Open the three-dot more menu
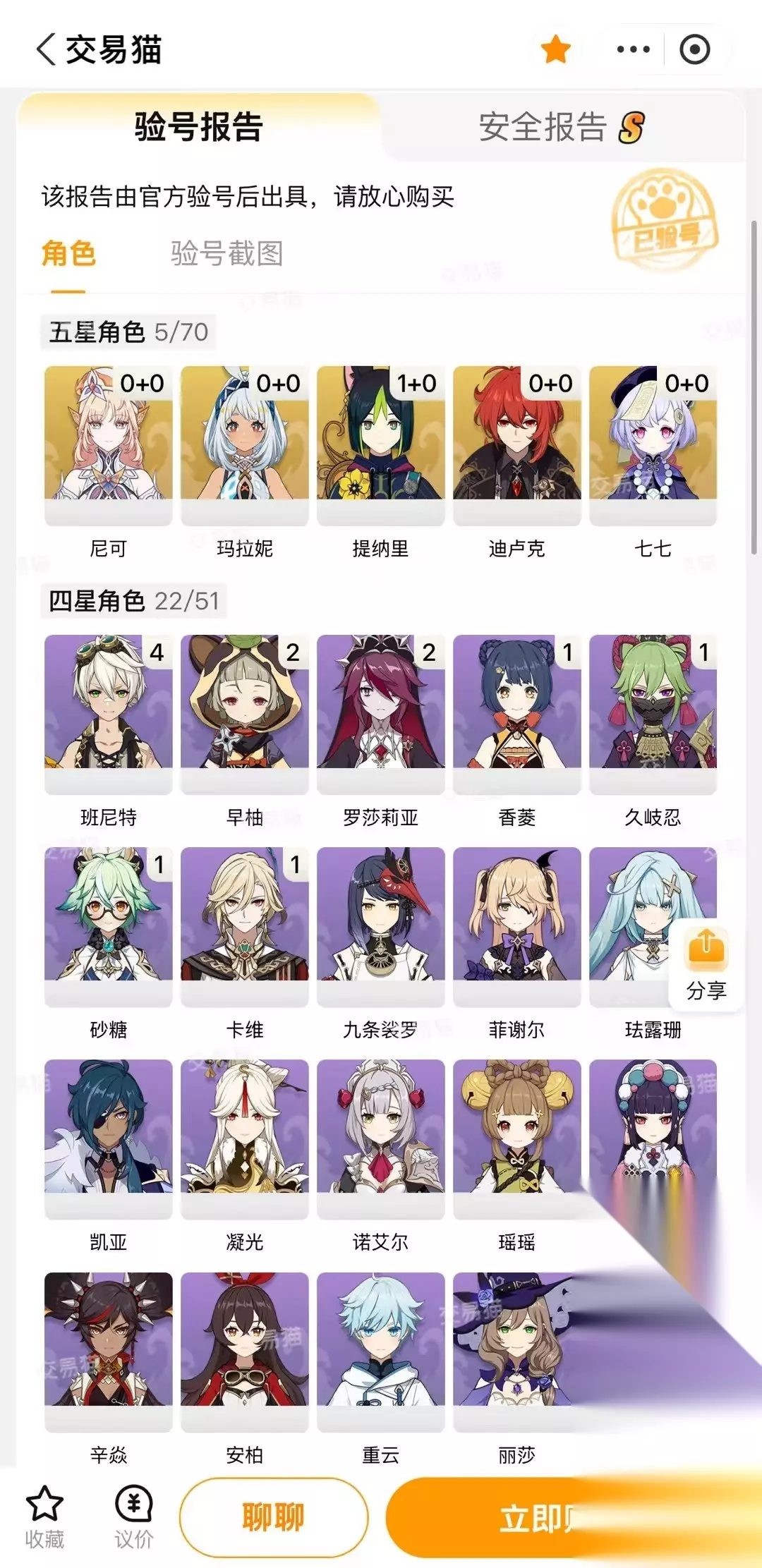762x1568 pixels. (x=633, y=49)
